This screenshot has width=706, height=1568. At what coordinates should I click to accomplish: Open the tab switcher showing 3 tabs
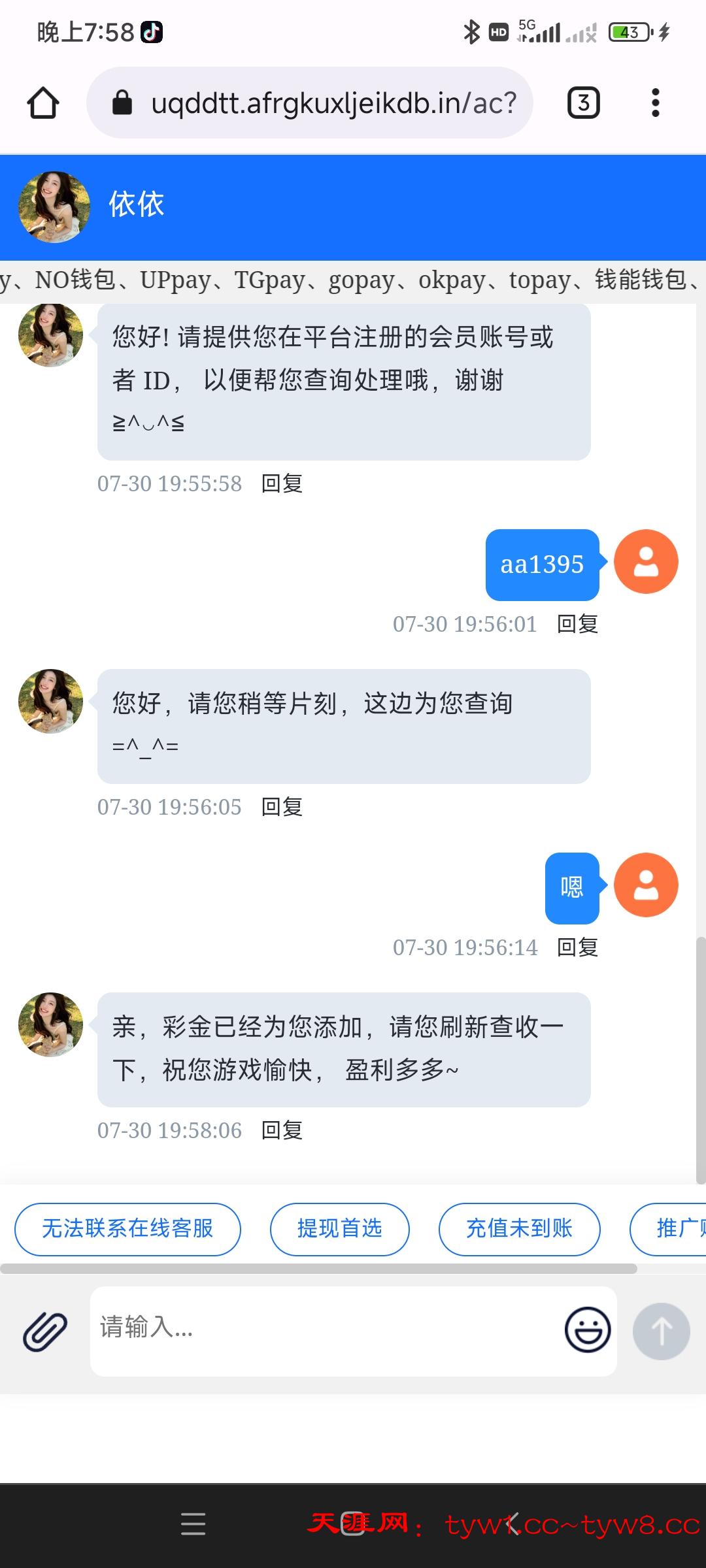[x=583, y=103]
